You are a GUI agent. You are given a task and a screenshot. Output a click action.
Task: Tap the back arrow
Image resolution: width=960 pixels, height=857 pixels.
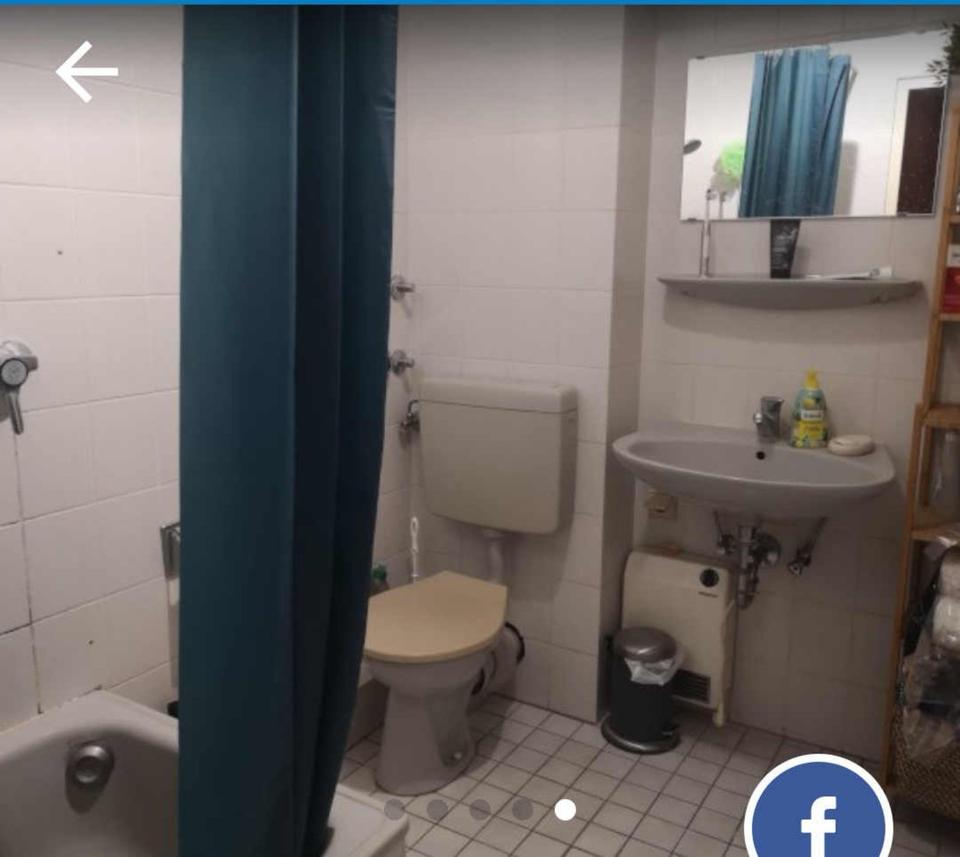click(x=86, y=72)
